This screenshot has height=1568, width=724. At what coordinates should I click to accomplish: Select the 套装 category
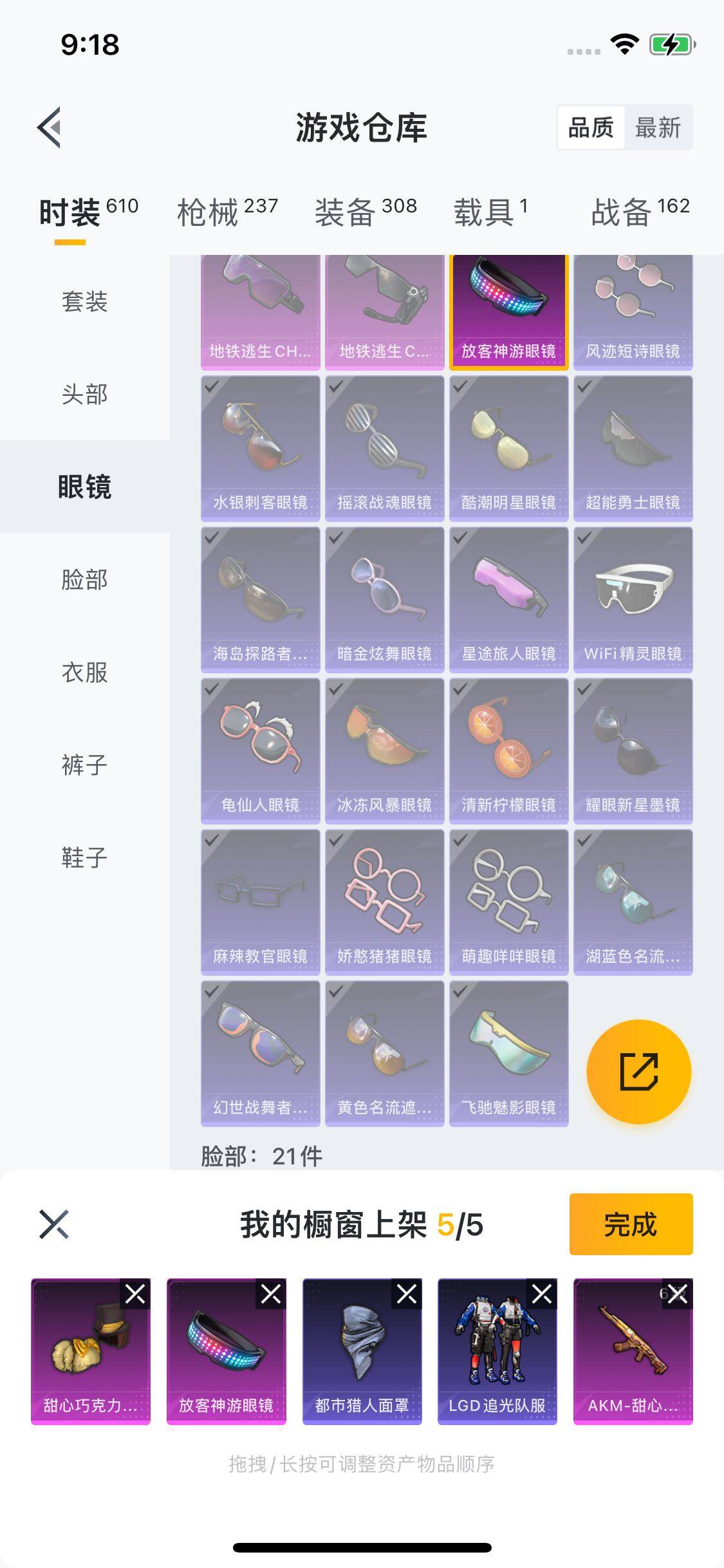pyautogui.click(x=84, y=301)
